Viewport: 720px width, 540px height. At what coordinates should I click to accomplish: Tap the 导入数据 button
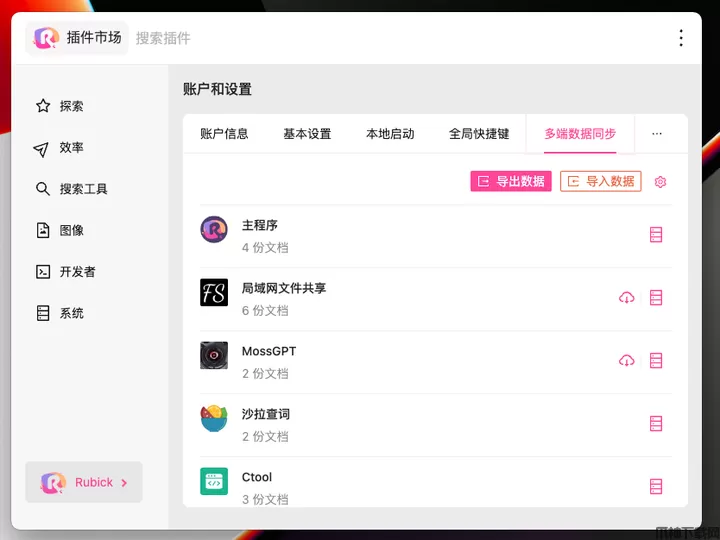[601, 181]
